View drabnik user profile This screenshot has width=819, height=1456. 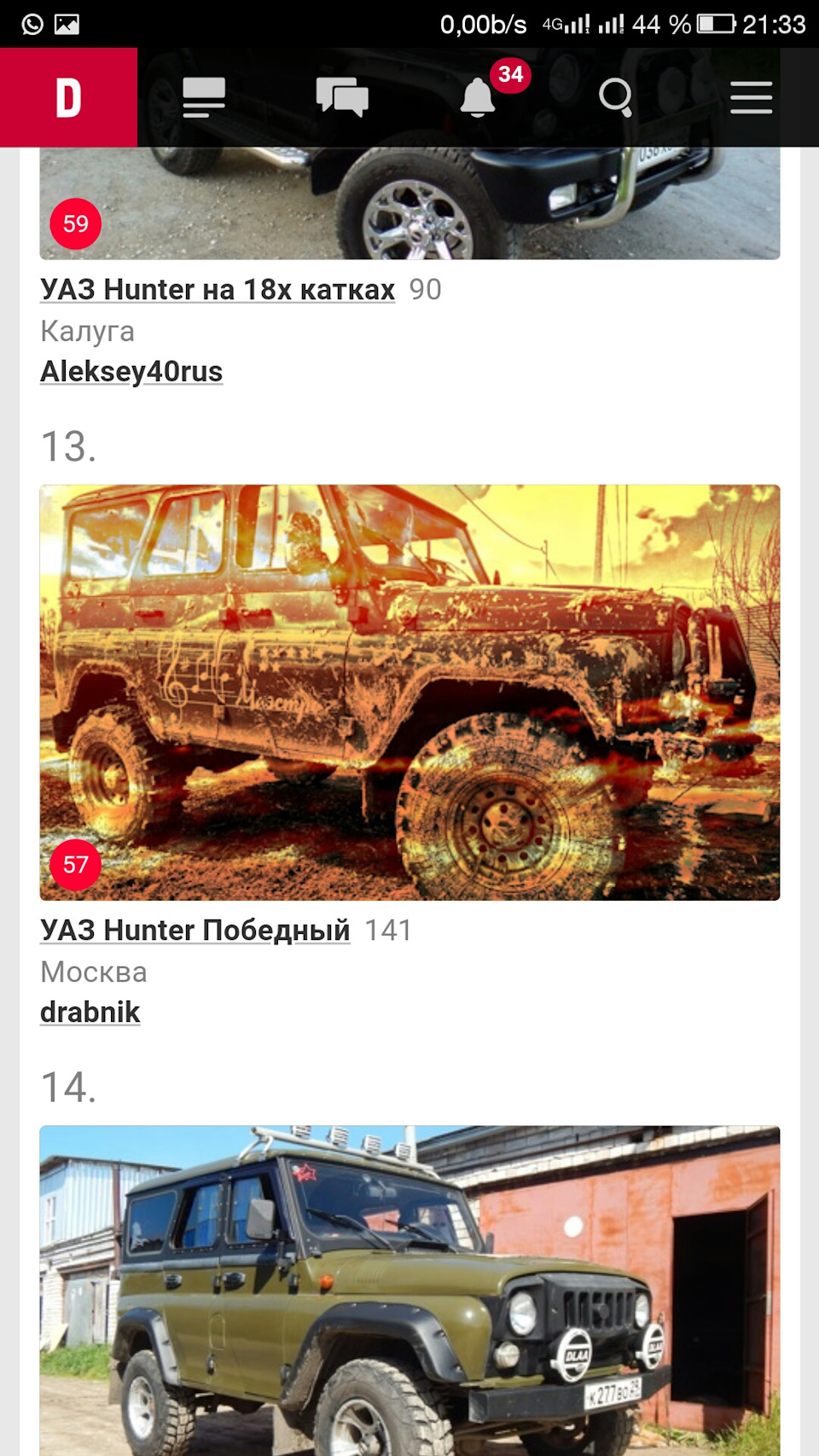tap(90, 1012)
